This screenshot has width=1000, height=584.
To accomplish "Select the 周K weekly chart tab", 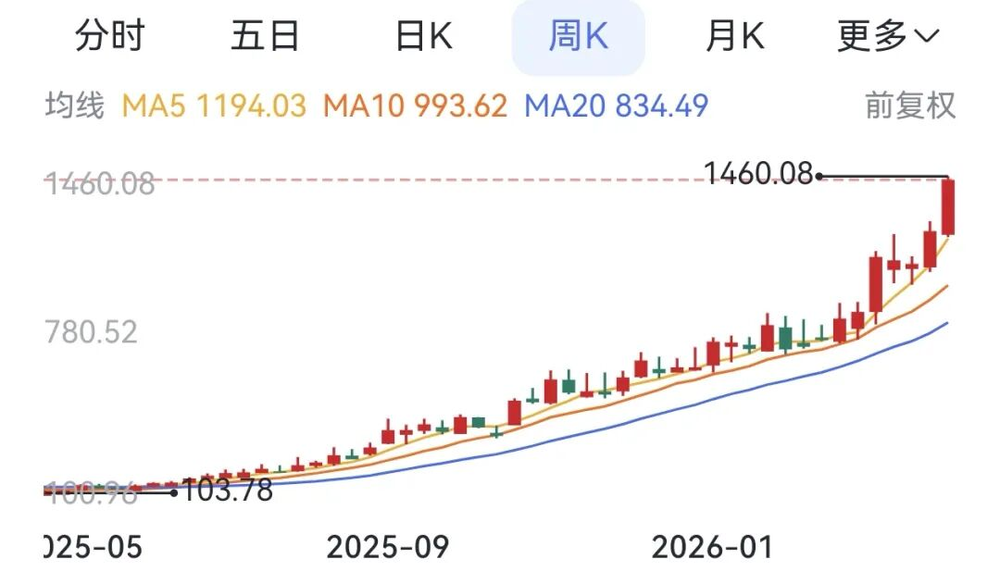I will [578, 37].
